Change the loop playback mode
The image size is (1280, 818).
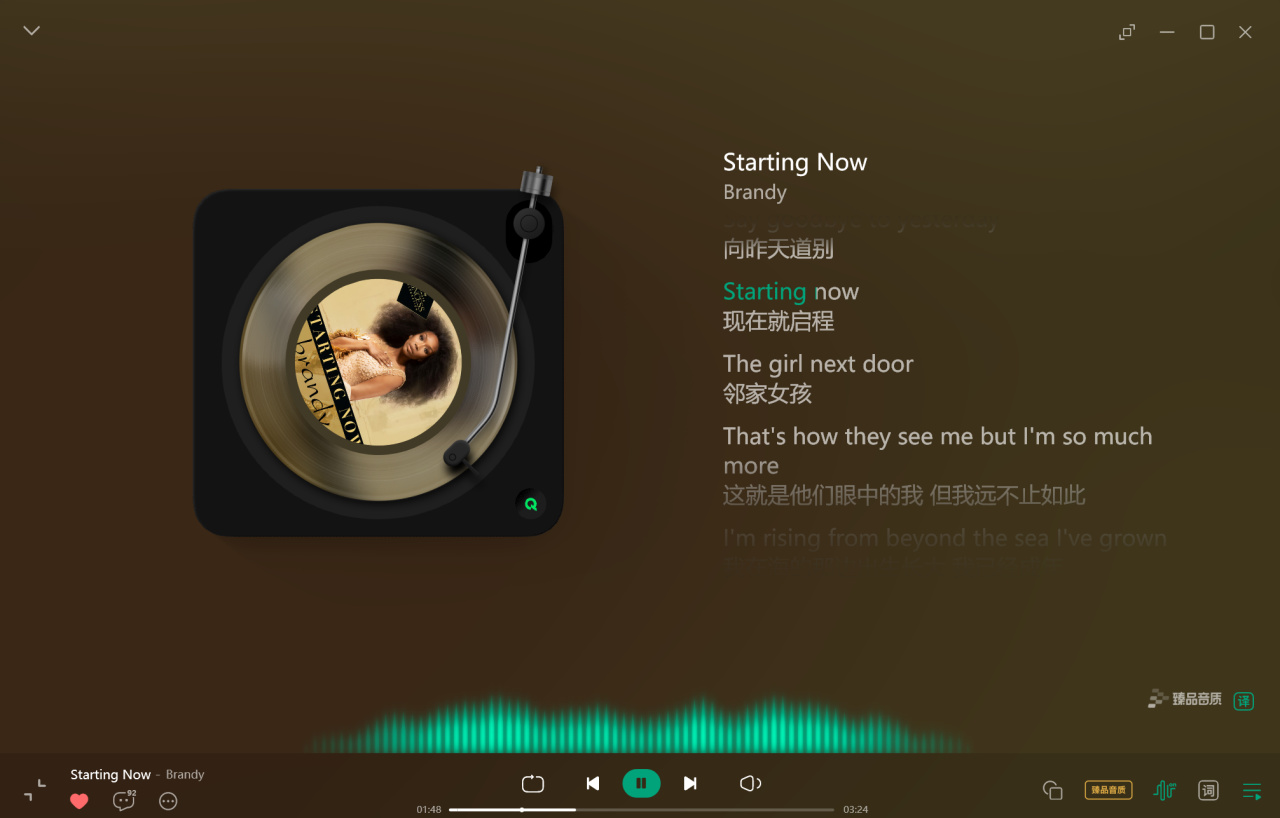click(x=533, y=783)
